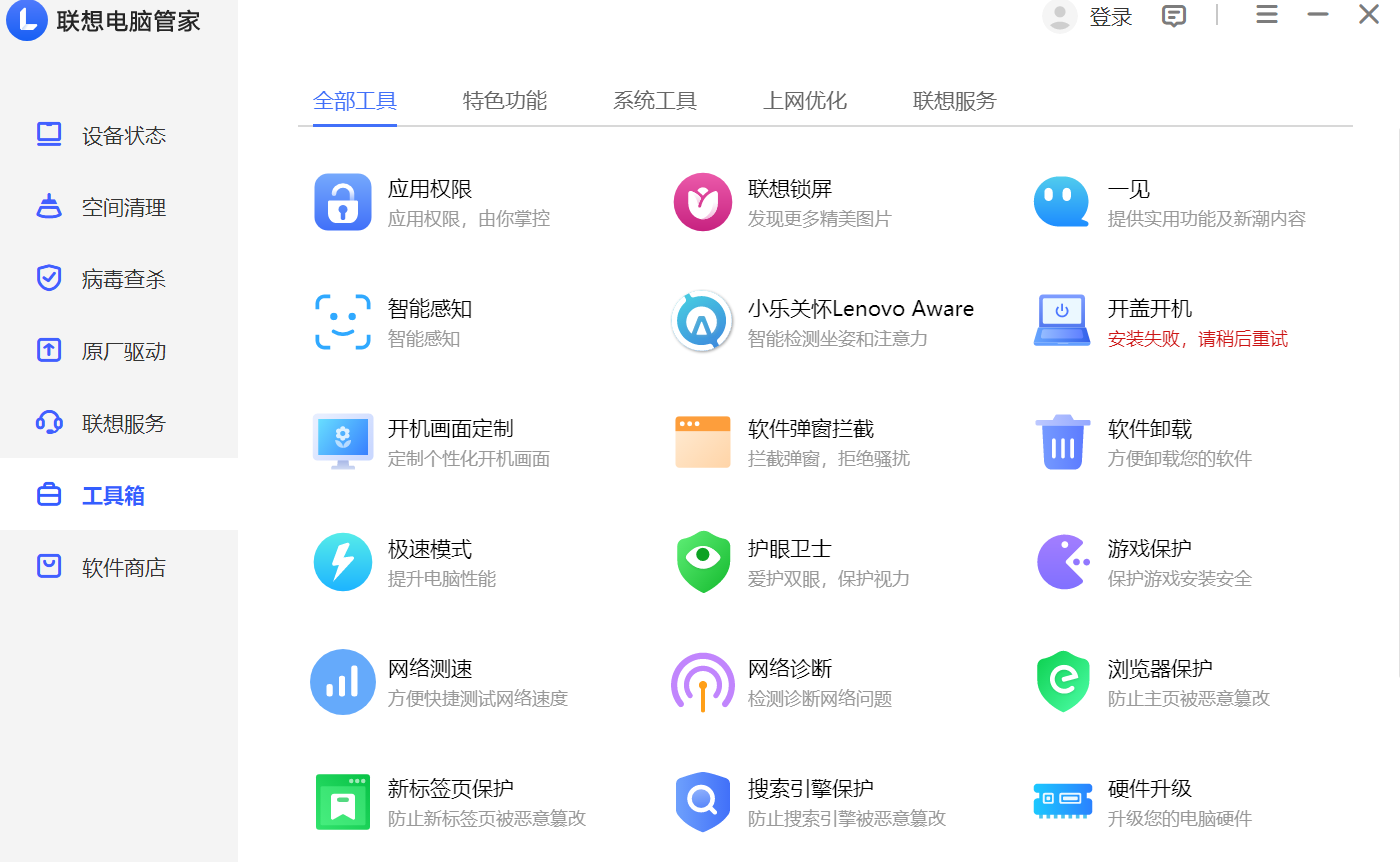The width and height of the screenshot is (1400, 862).
Task: Open 空间清理 from the sidebar
Action: [x=123, y=208]
